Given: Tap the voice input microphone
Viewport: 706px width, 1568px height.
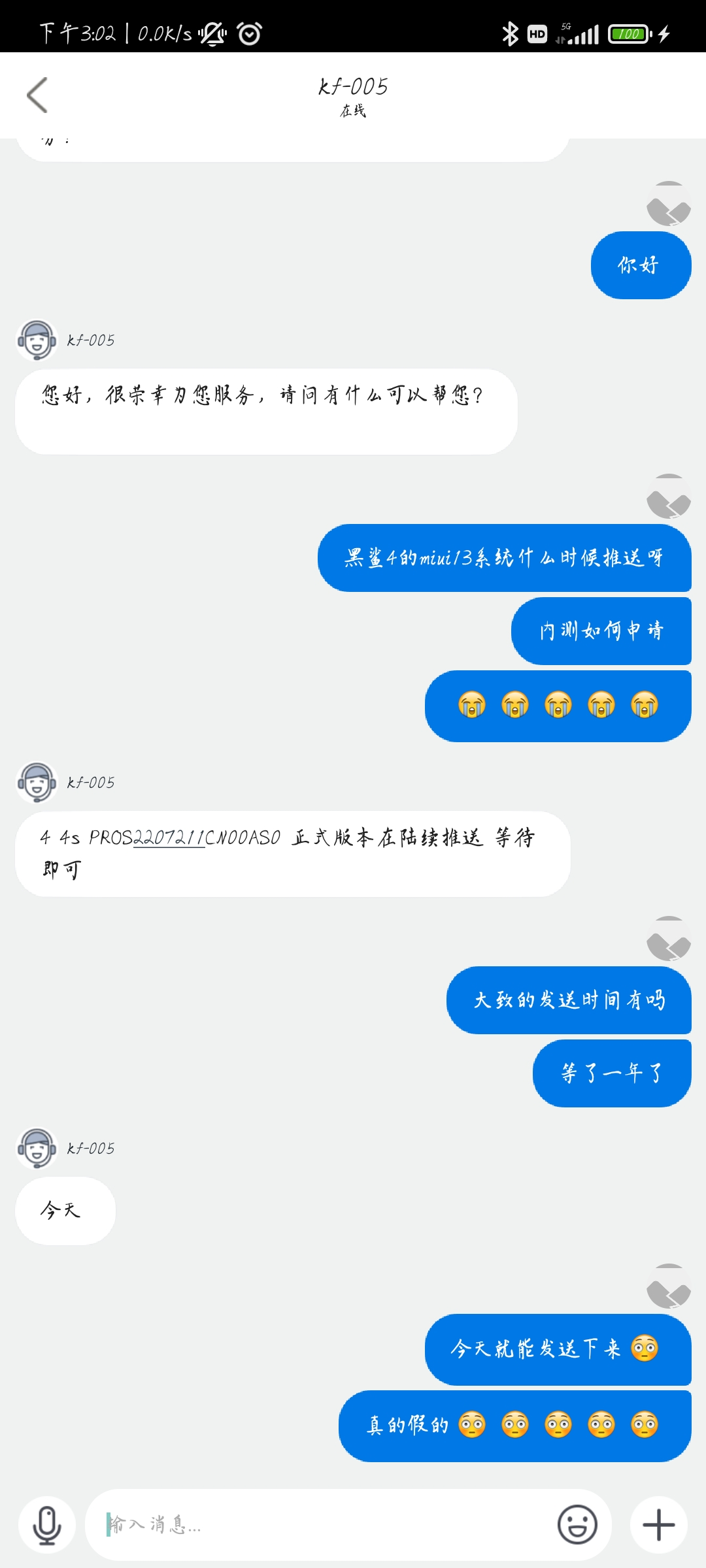Looking at the screenshot, I should [47, 1525].
